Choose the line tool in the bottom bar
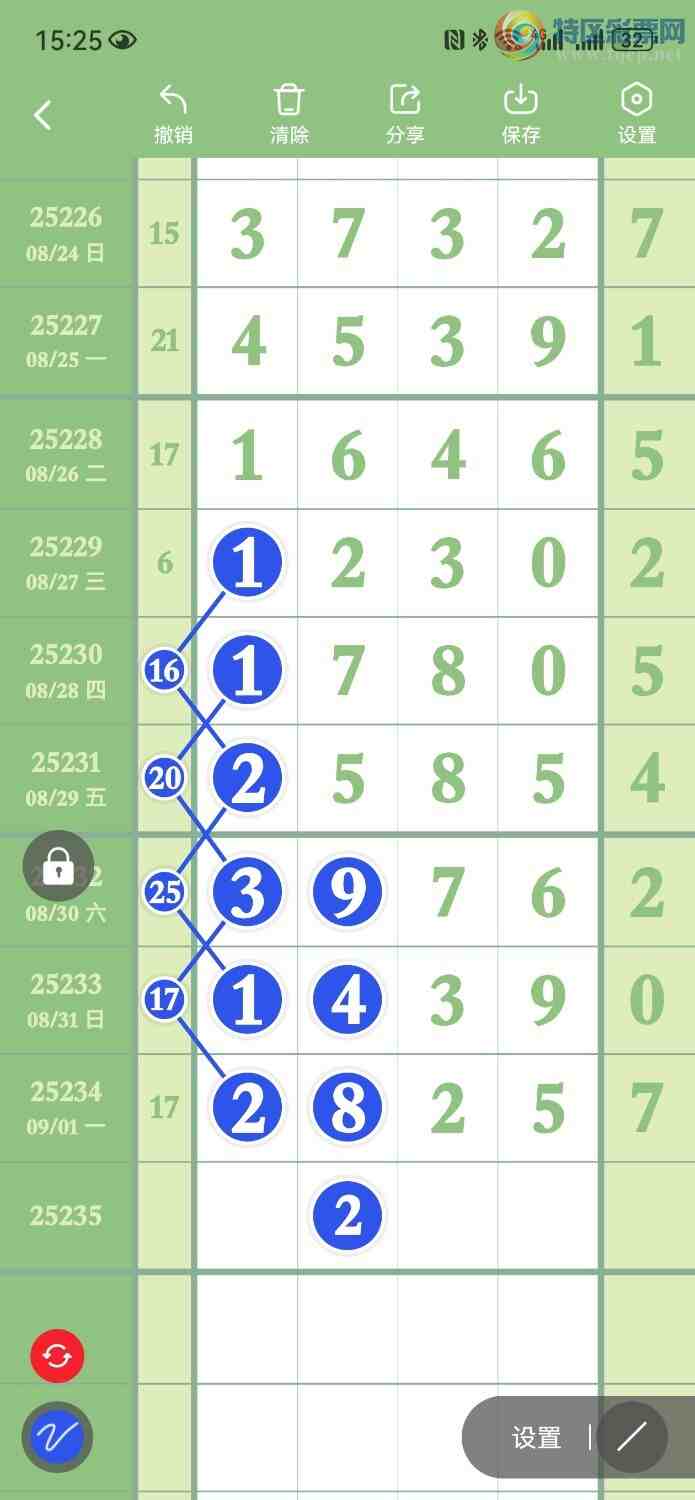This screenshot has width=695, height=1500. (632, 1437)
